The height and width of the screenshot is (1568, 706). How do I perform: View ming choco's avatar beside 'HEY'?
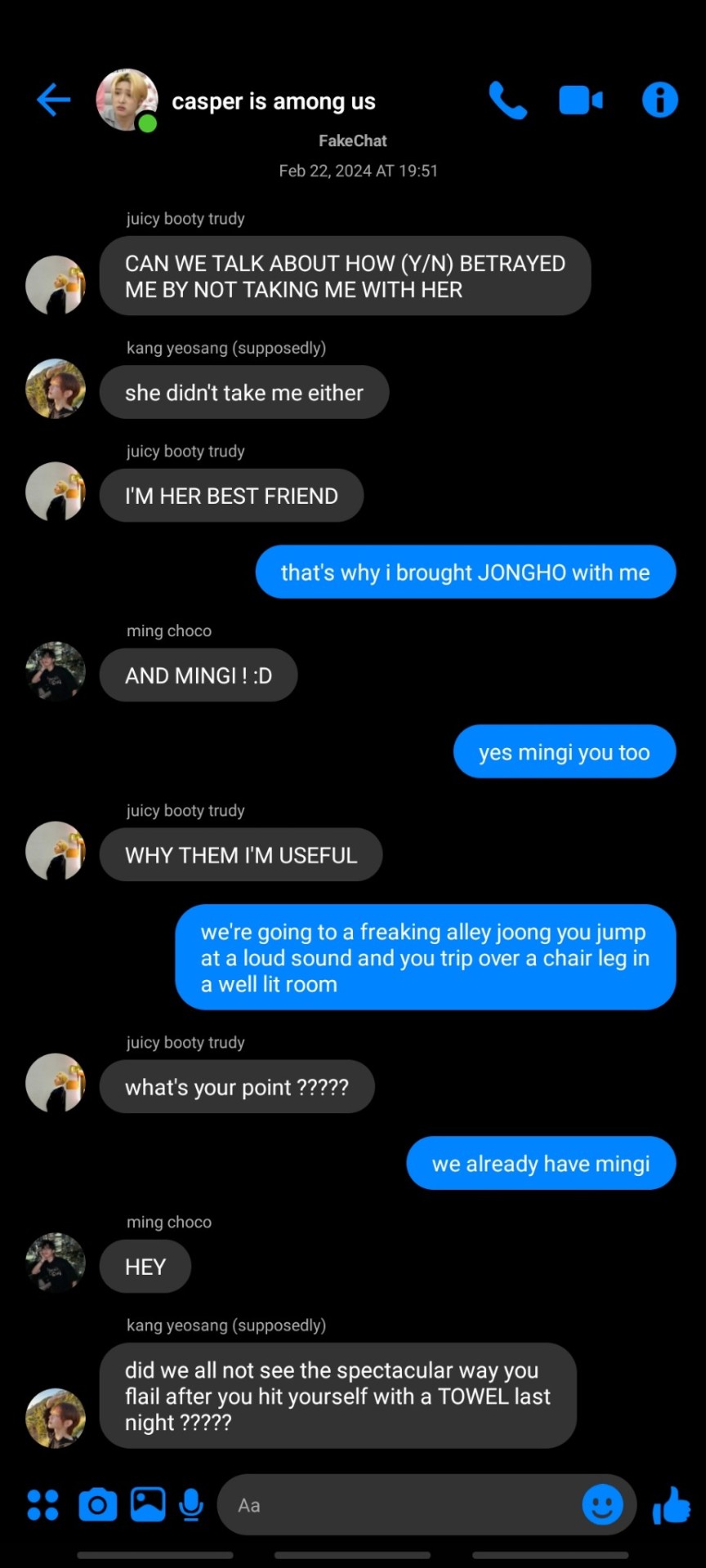tap(56, 1263)
